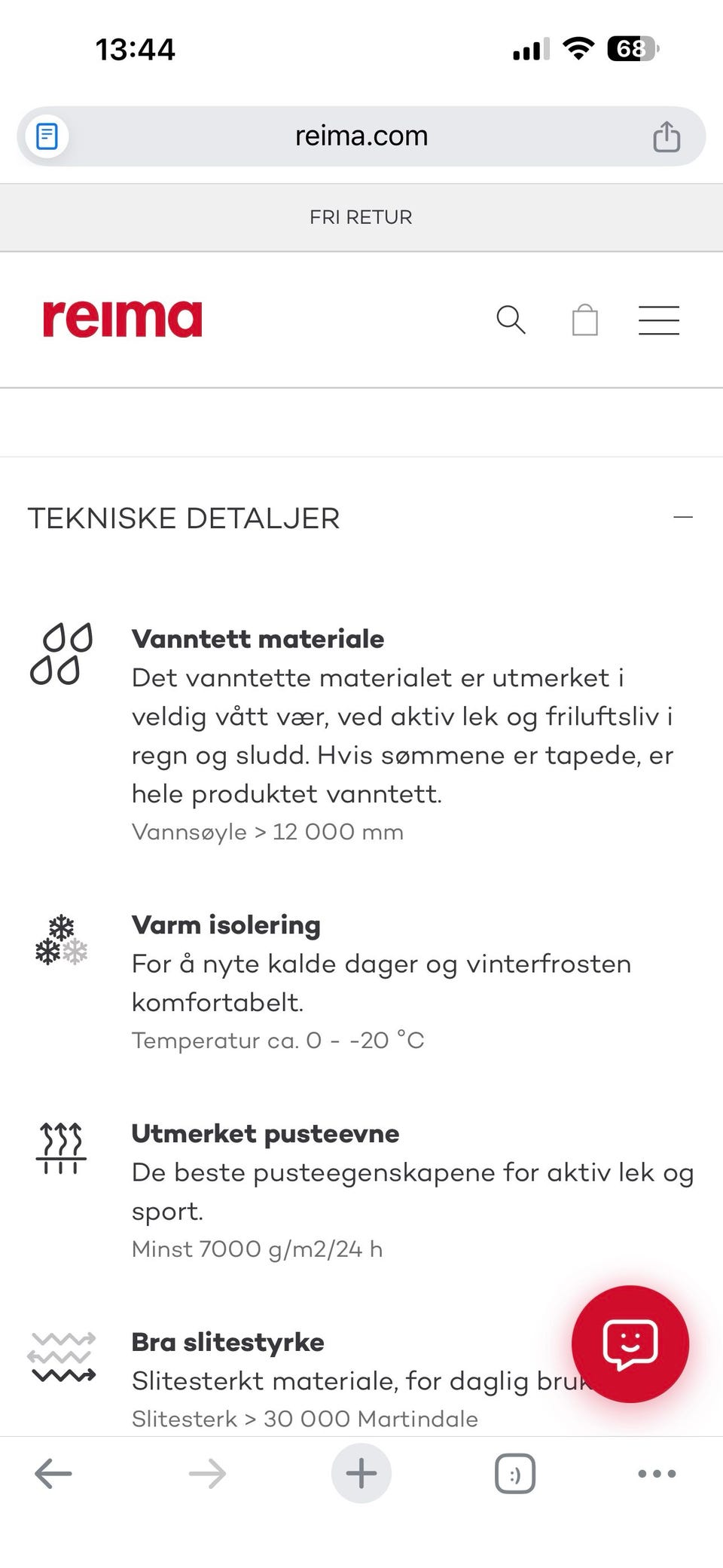Screen dimensions: 723x1568
Task: Click the Temperatur ca. 0 - -20 °C text
Action: click(x=278, y=1040)
